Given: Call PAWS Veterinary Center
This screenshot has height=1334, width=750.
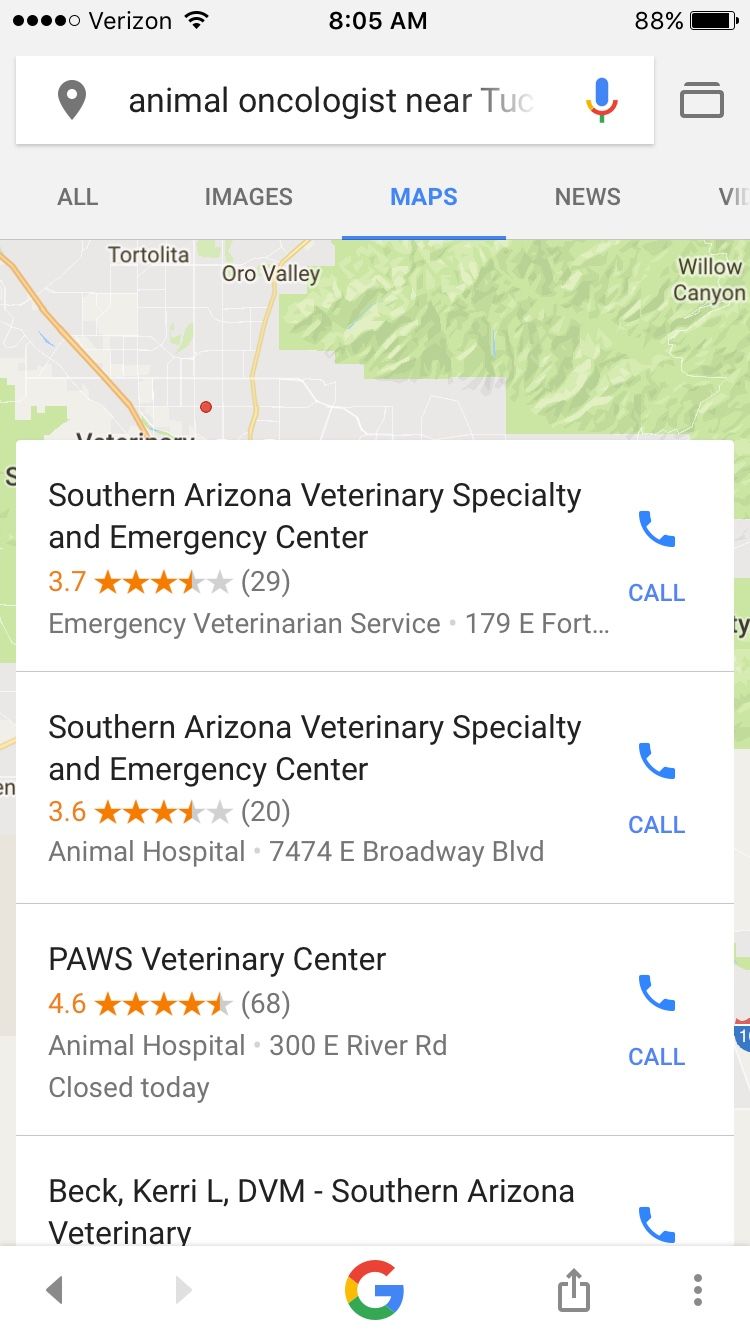Looking at the screenshot, I should click(656, 1019).
